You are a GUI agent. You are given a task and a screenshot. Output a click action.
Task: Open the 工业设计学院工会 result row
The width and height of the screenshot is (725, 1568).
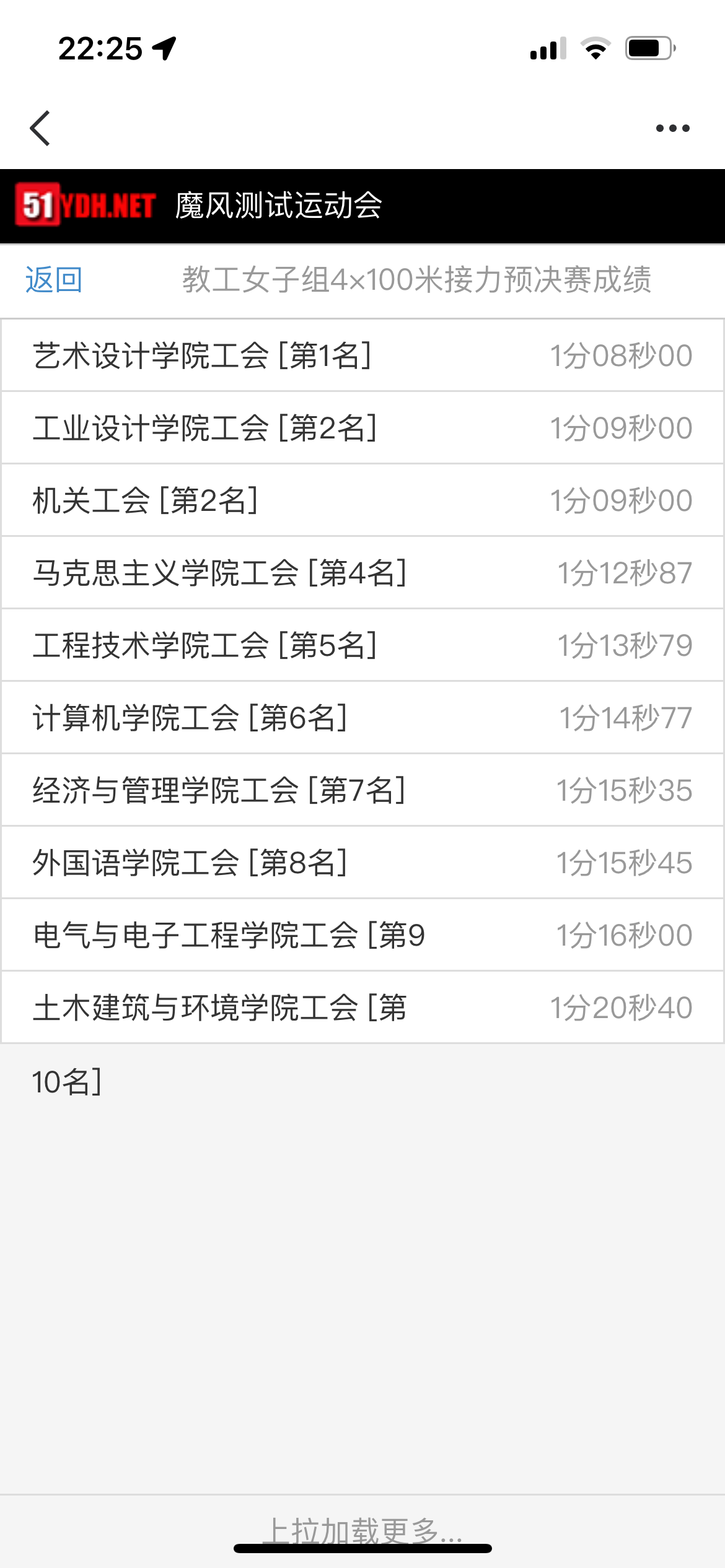coord(362,428)
